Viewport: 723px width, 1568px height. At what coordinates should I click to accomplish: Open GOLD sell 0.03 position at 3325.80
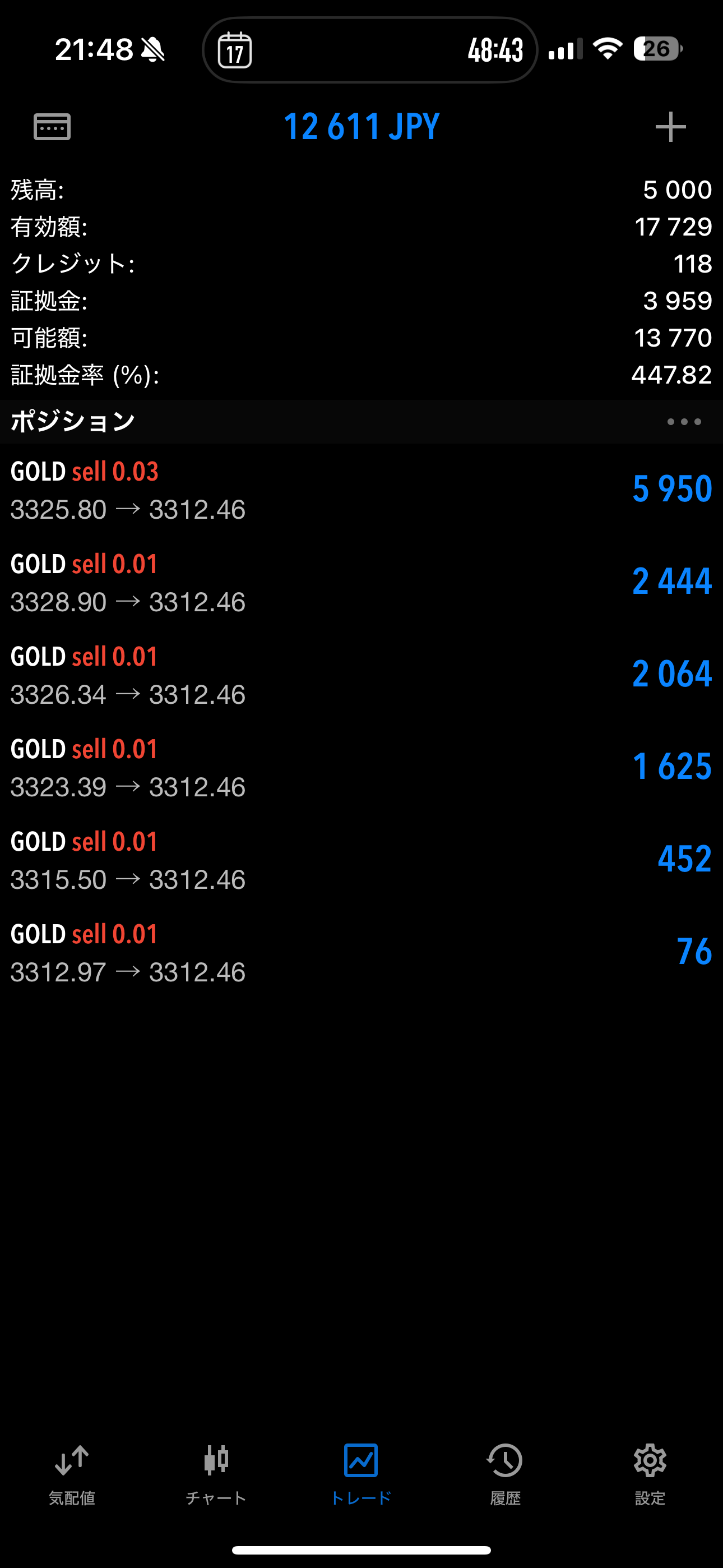pos(361,490)
